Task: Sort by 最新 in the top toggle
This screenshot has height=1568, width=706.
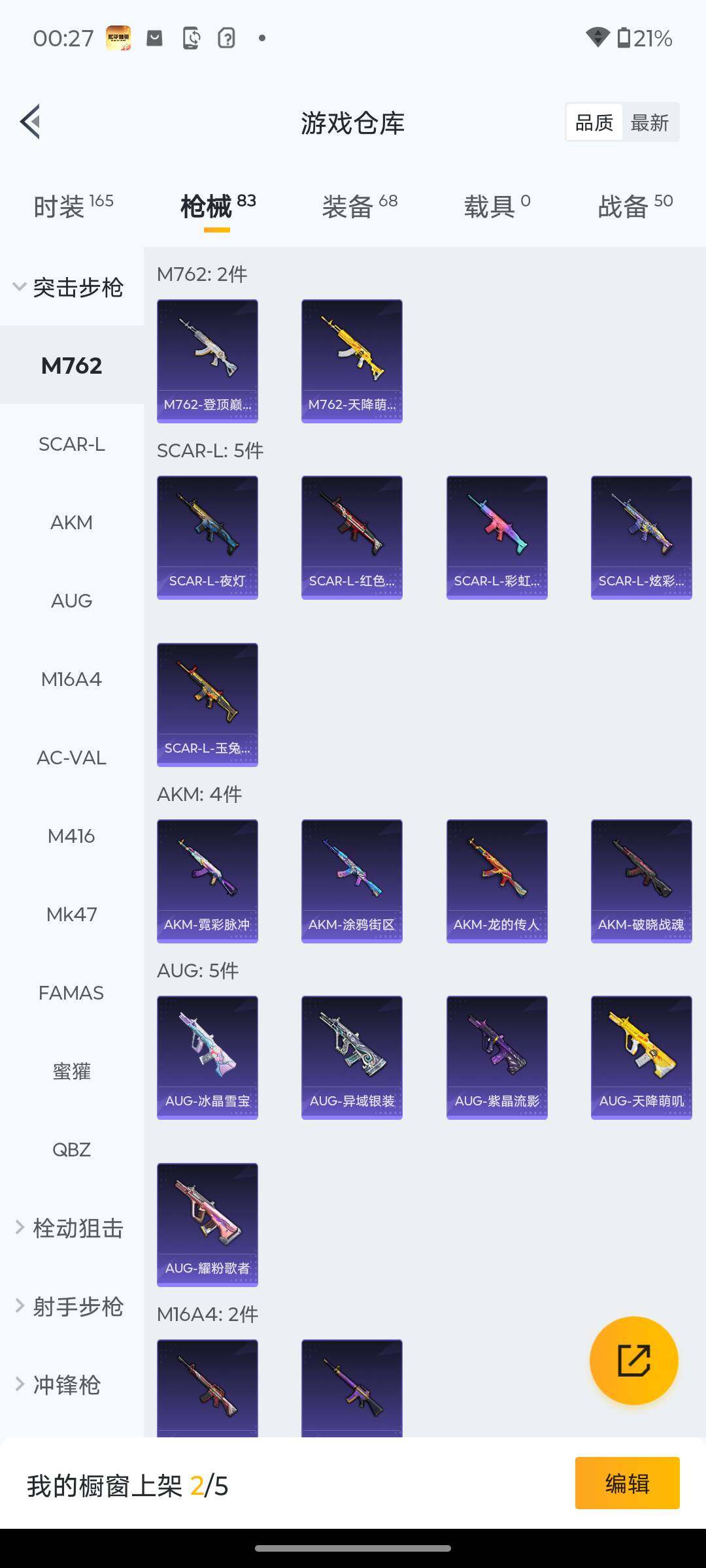Action: tap(650, 122)
